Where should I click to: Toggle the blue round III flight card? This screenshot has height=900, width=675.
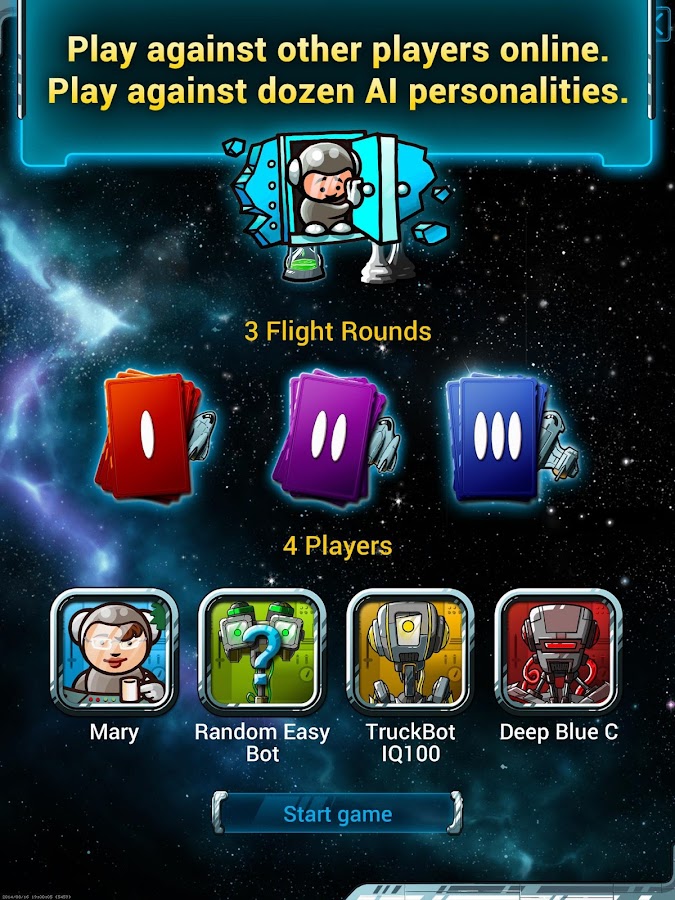(x=500, y=437)
